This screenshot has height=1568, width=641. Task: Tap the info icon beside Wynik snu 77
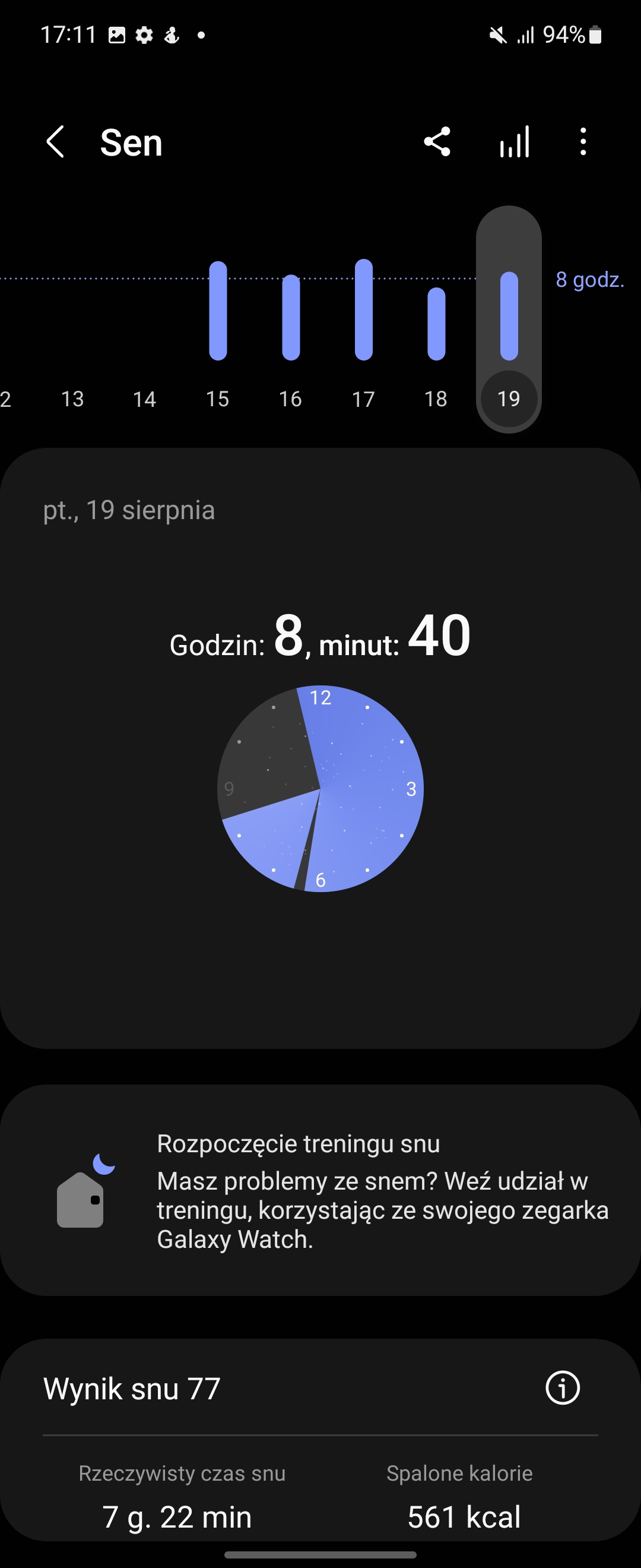562,1389
